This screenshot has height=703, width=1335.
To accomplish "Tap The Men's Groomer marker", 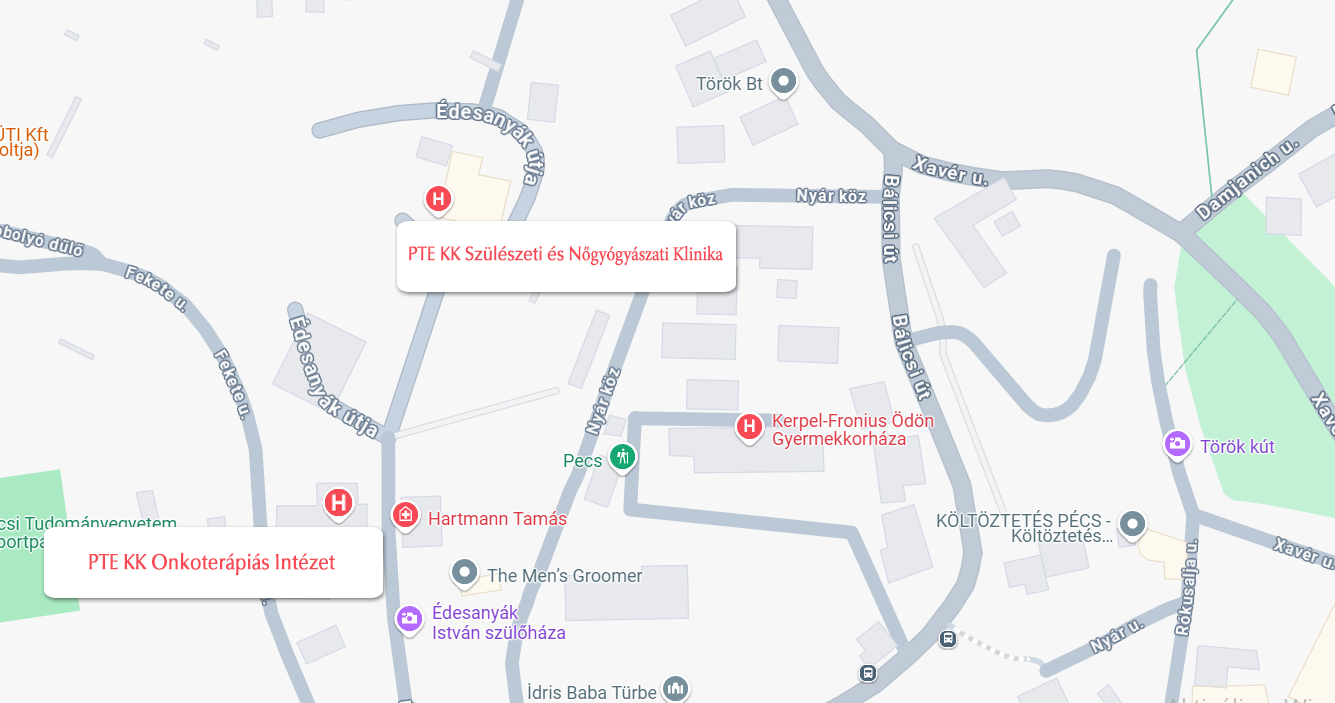I will (464, 573).
